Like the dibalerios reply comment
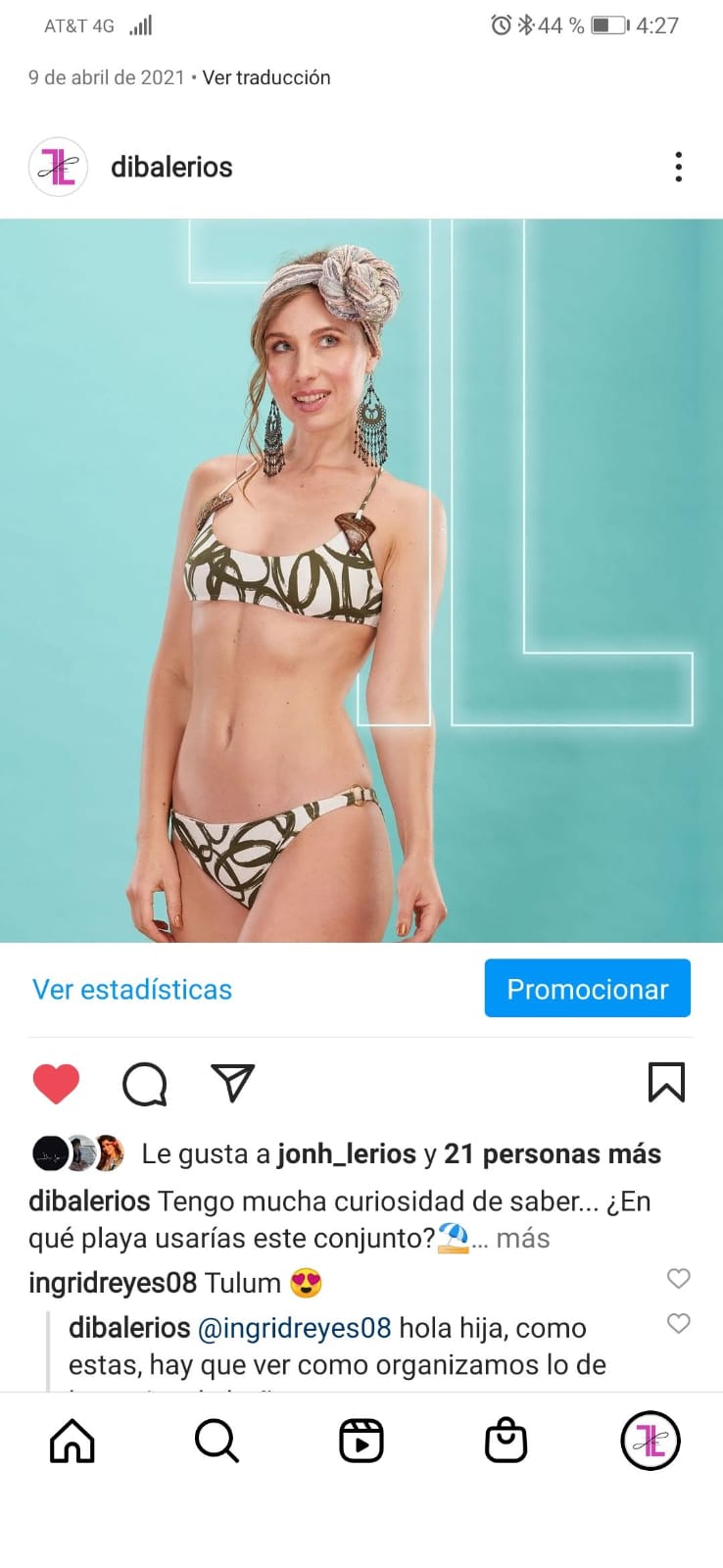 pyautogui.click(x=678, y=1323)
